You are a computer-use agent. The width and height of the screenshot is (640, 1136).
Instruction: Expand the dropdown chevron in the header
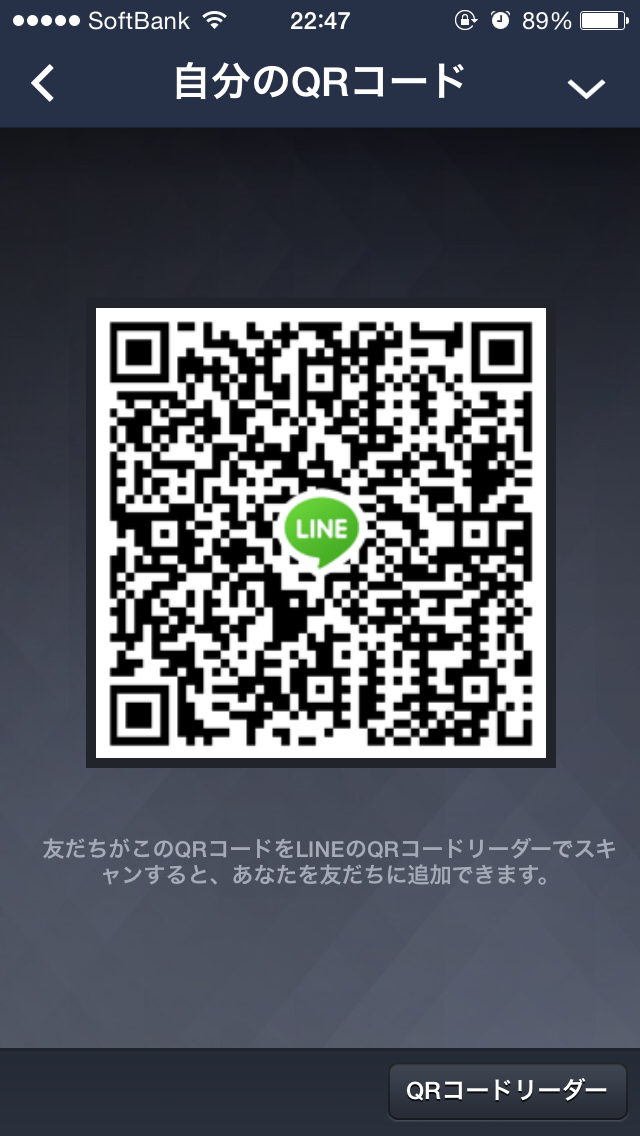pos(586,88)
